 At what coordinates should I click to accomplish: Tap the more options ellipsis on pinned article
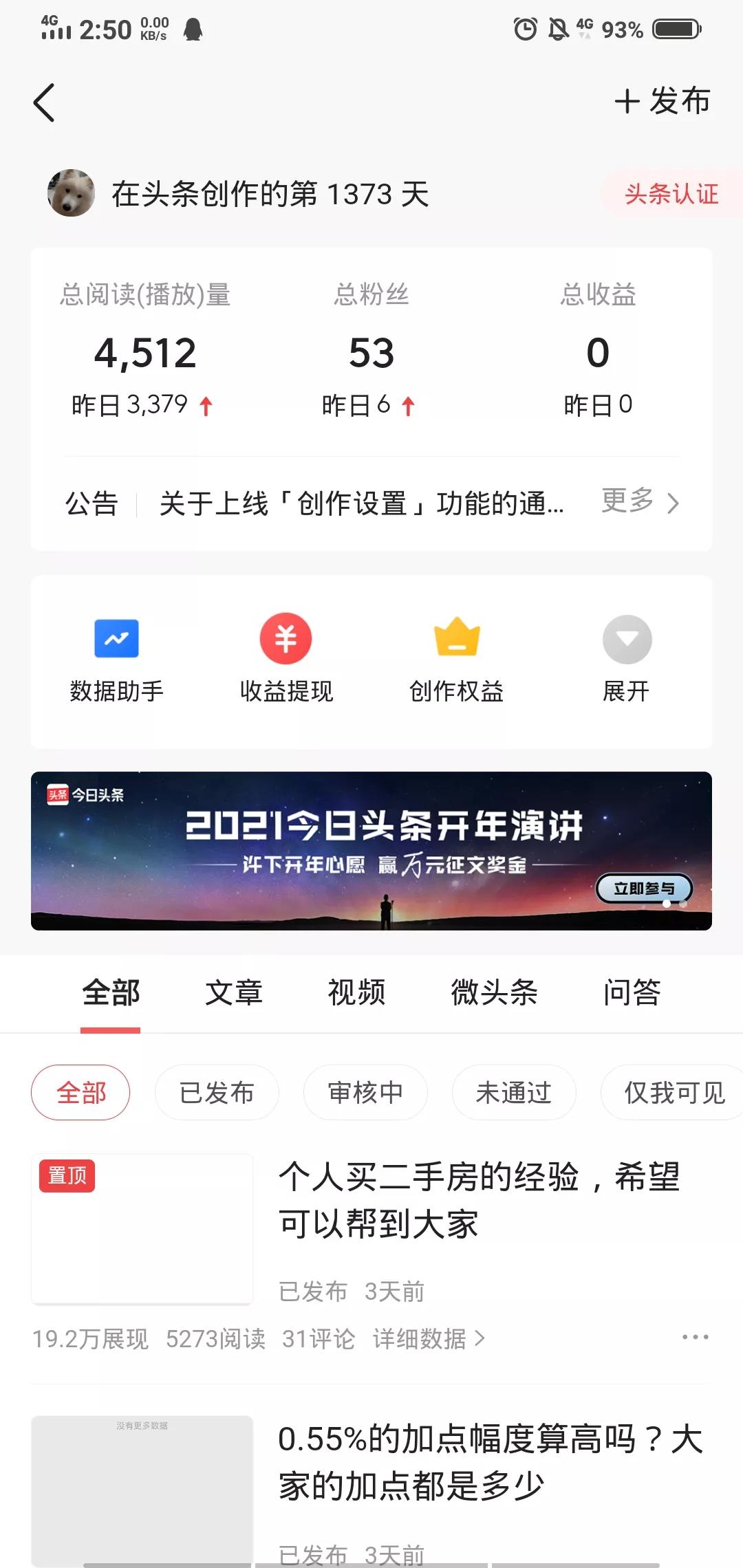[696, 1337]
